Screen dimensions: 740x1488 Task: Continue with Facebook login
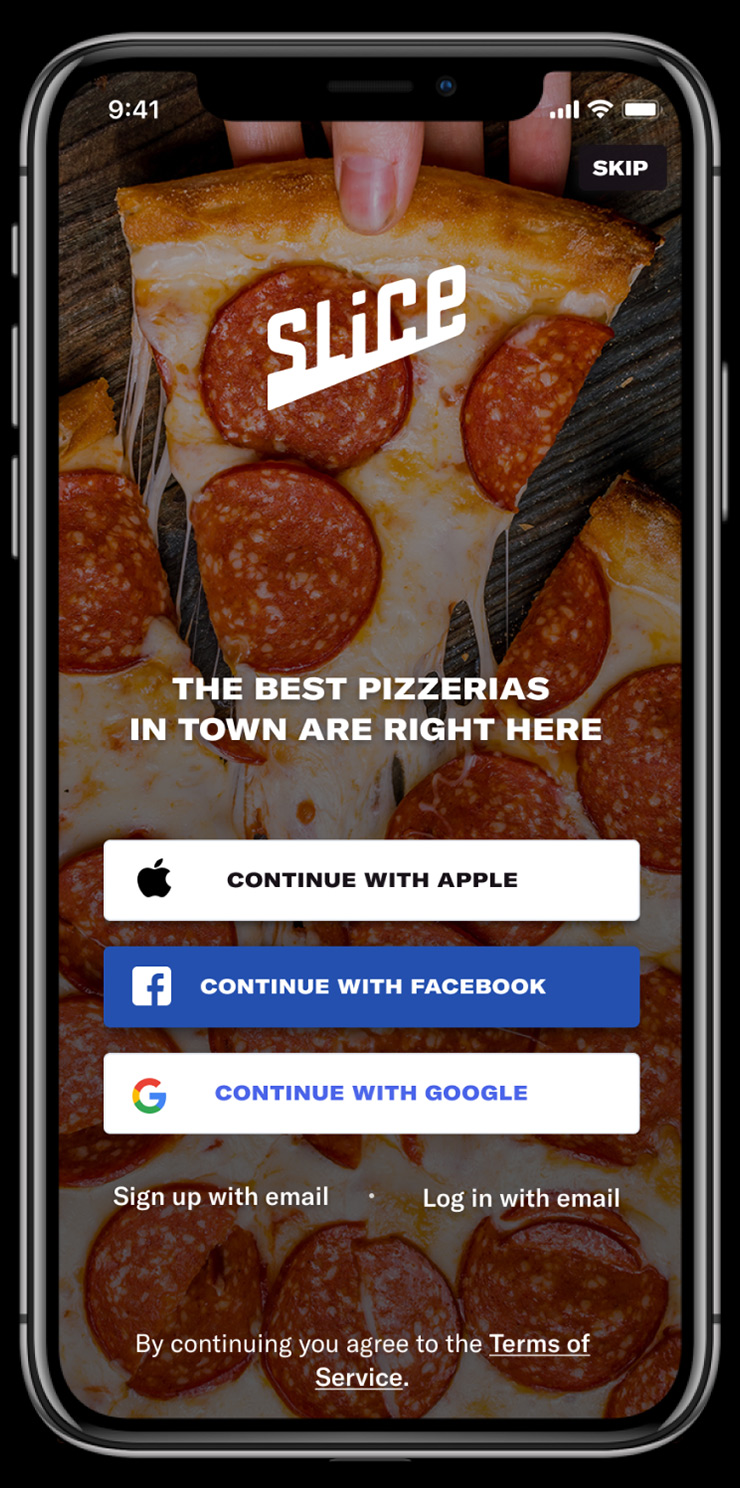(371, 986)
